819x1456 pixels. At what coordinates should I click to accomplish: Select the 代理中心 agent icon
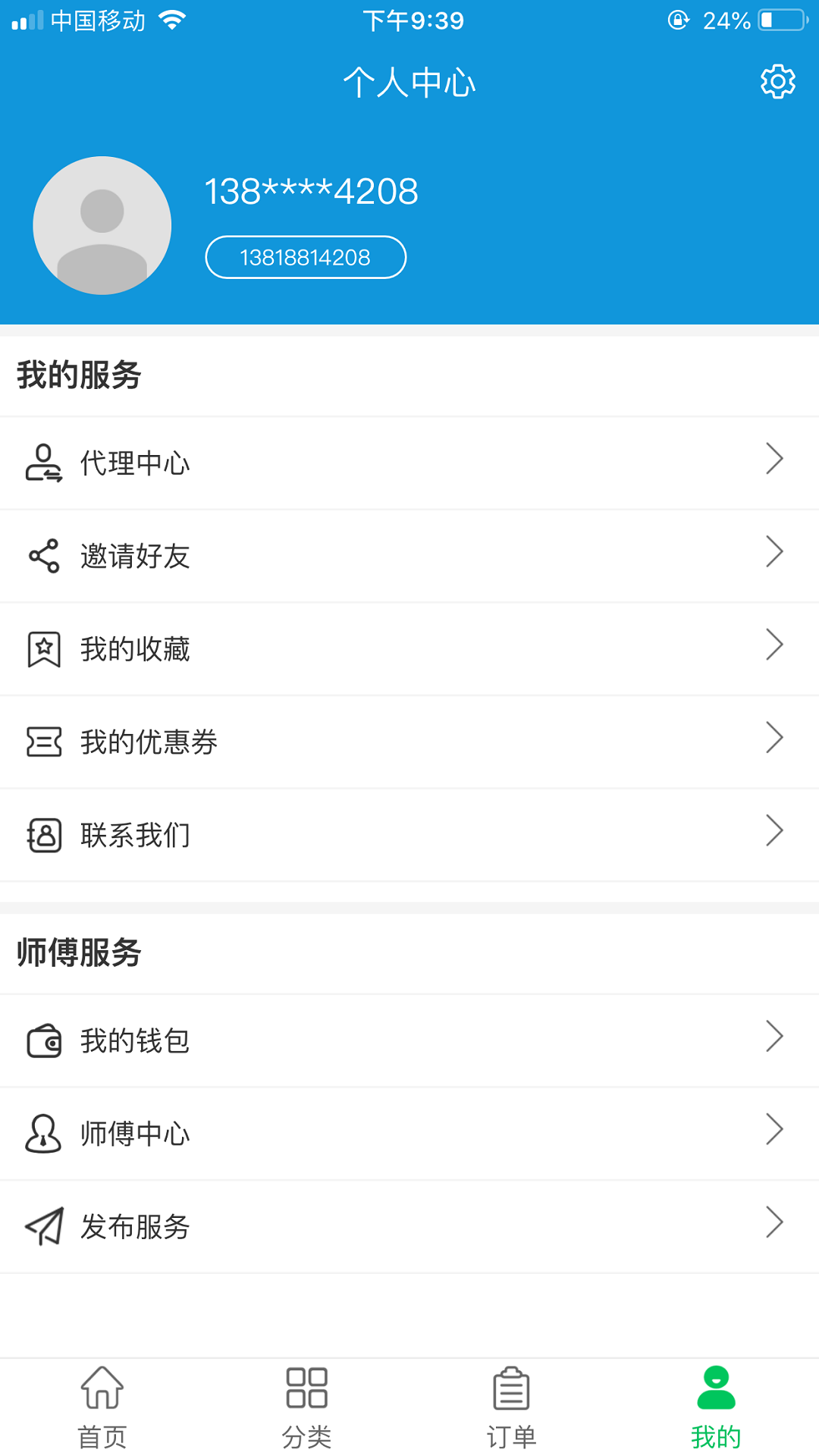point(44,462)
